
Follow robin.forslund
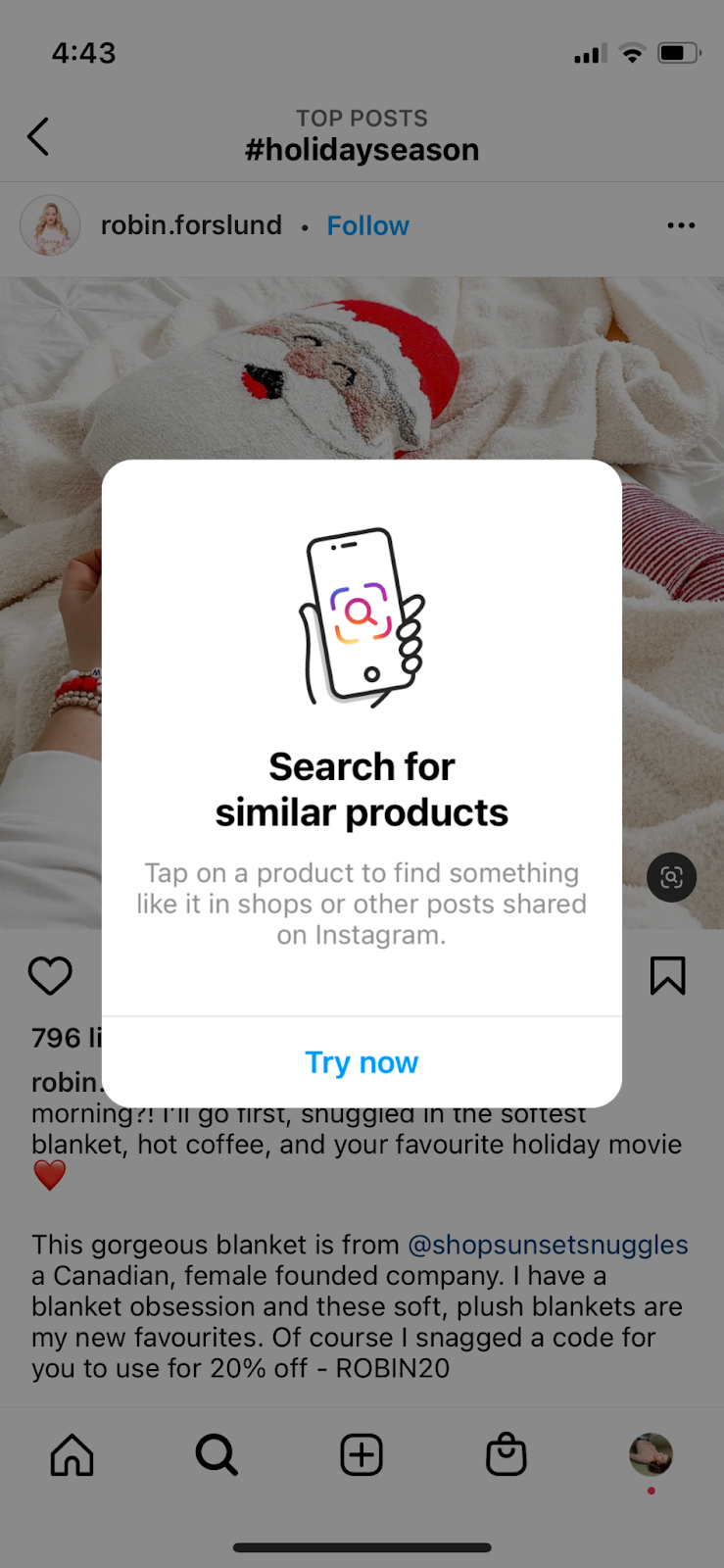click(367, 225)
